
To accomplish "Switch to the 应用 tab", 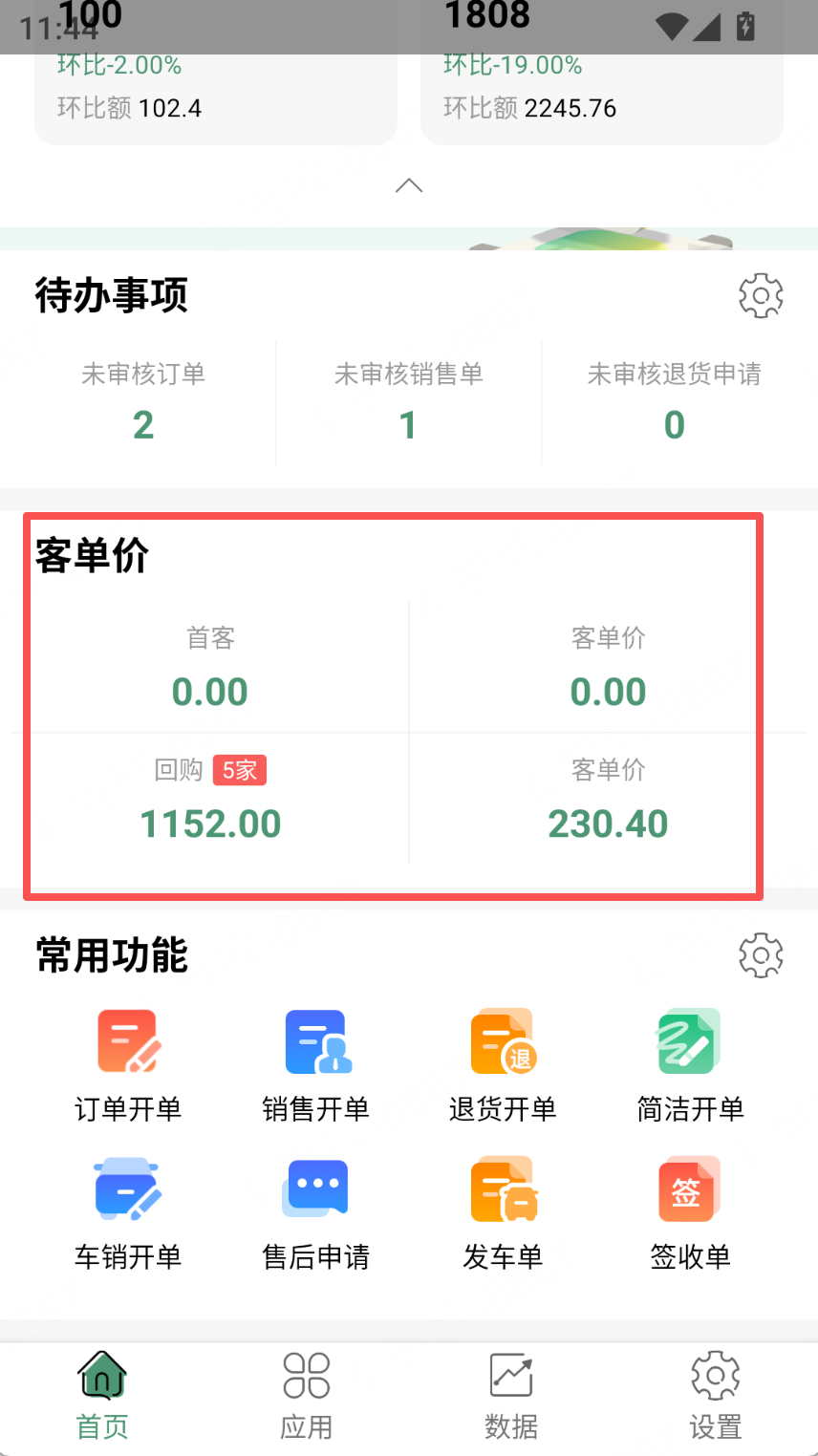I will [x=307, y=1397].
